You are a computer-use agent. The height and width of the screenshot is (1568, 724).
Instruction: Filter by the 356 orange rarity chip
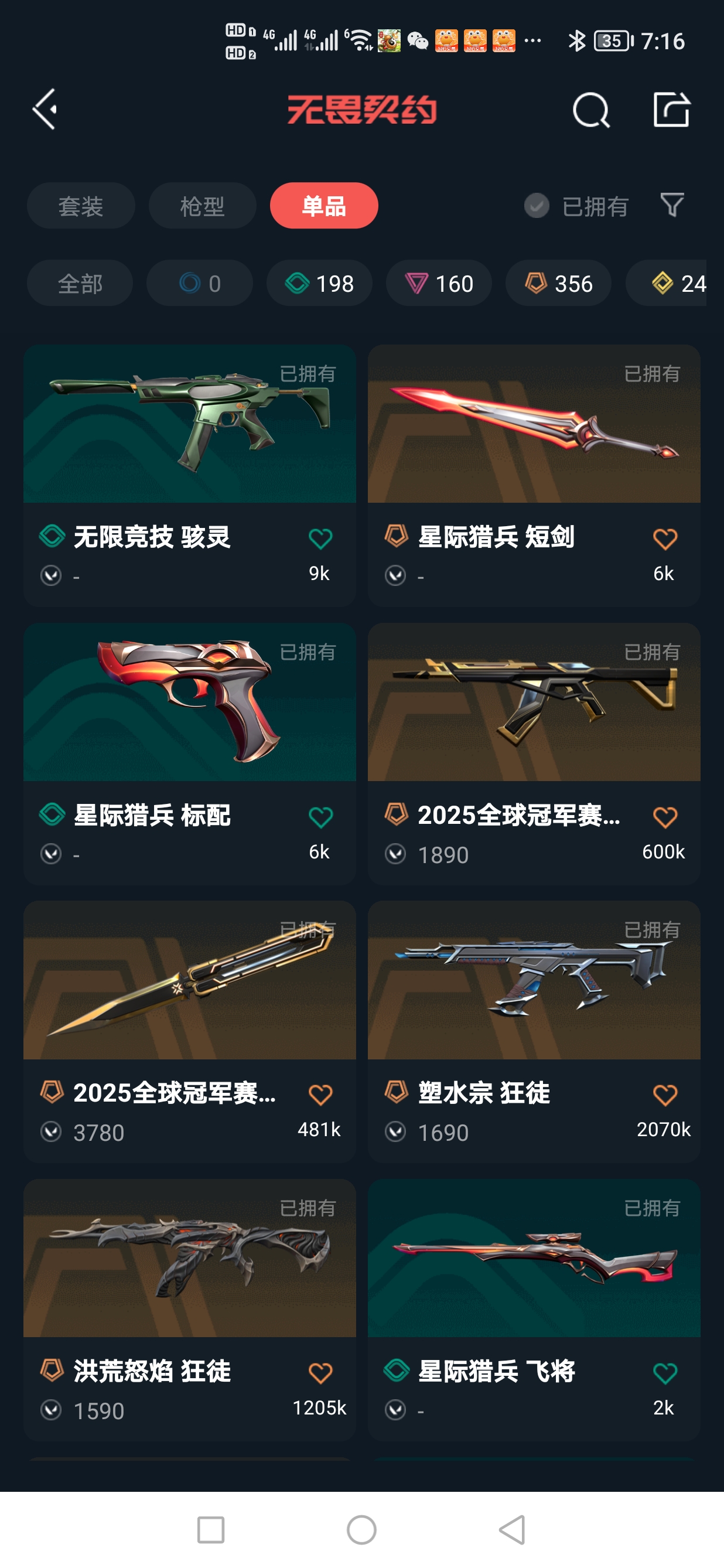tap(558, 283)
